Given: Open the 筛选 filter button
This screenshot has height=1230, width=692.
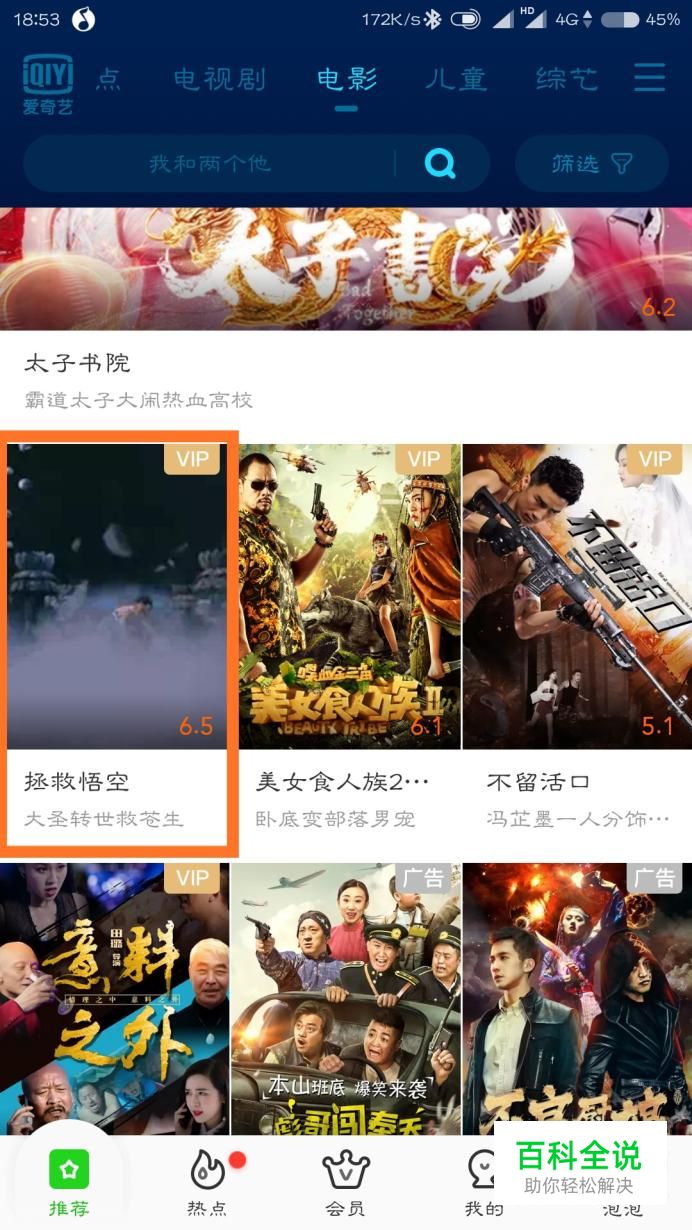Looking at the screenshot, I should click(x=592, y=163).
